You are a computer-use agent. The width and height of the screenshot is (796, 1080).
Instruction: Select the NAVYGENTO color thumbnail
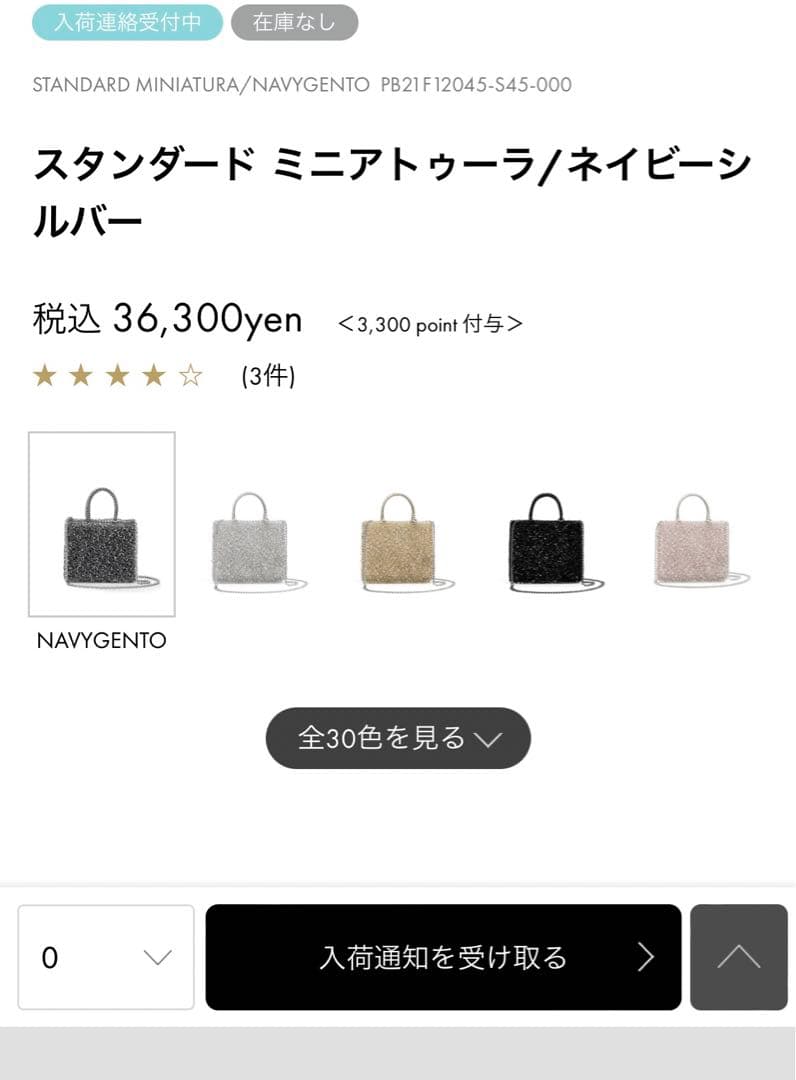102,525
